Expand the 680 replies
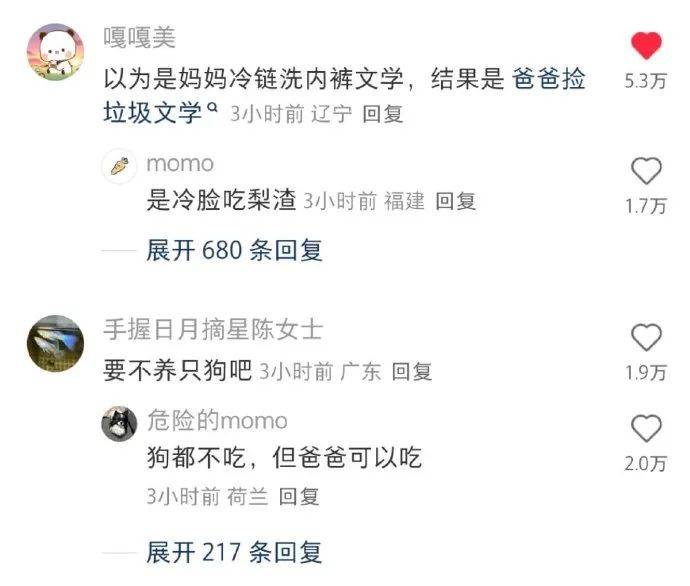This screenshot has height=586, width=690. [234, 250]
